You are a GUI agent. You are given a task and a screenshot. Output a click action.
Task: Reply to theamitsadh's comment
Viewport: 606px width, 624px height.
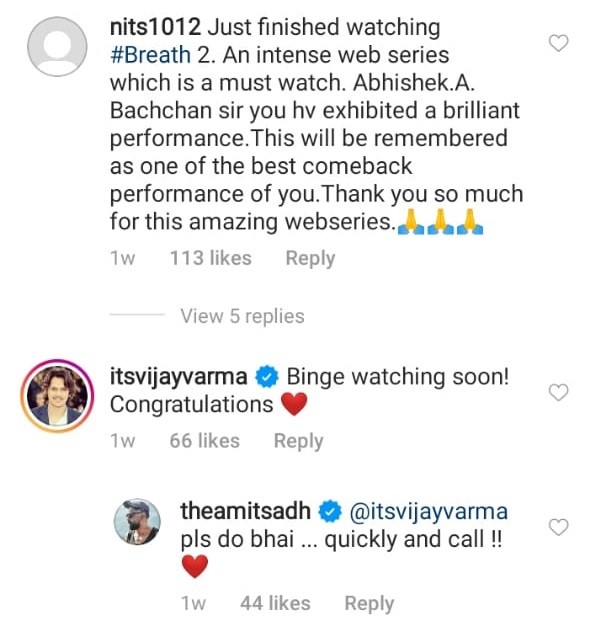coord(369,603)
